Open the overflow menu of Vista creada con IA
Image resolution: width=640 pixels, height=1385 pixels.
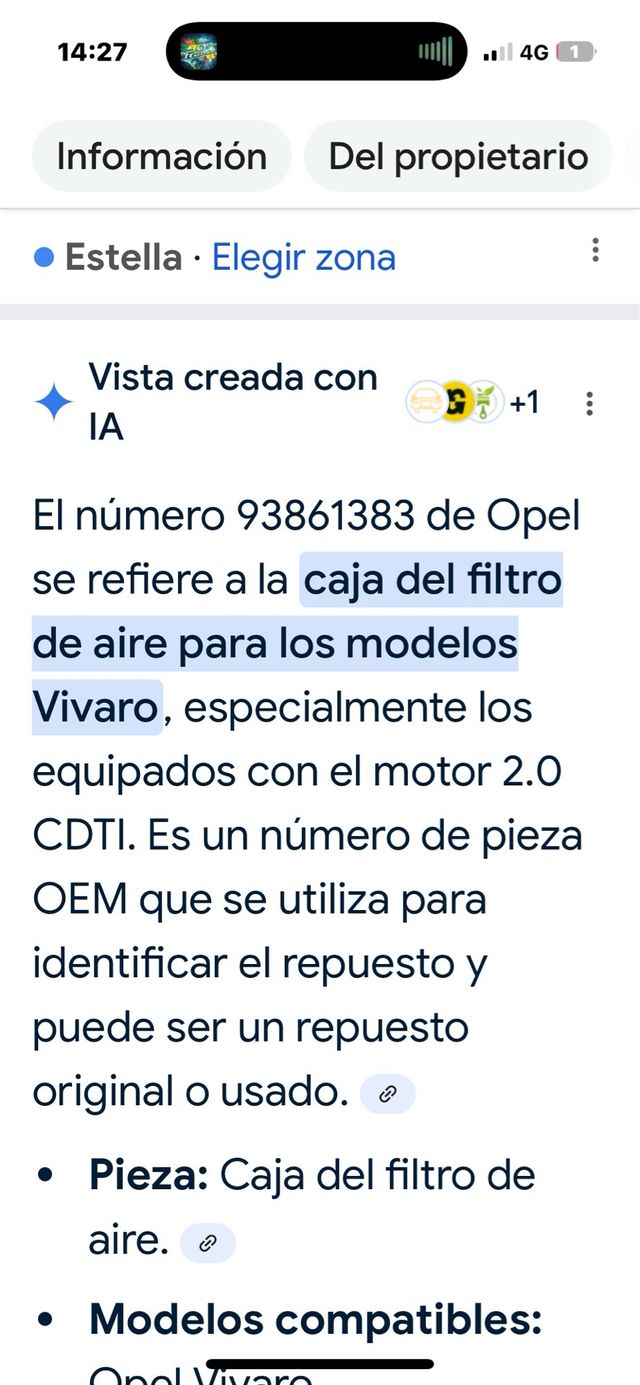[589, 403]
